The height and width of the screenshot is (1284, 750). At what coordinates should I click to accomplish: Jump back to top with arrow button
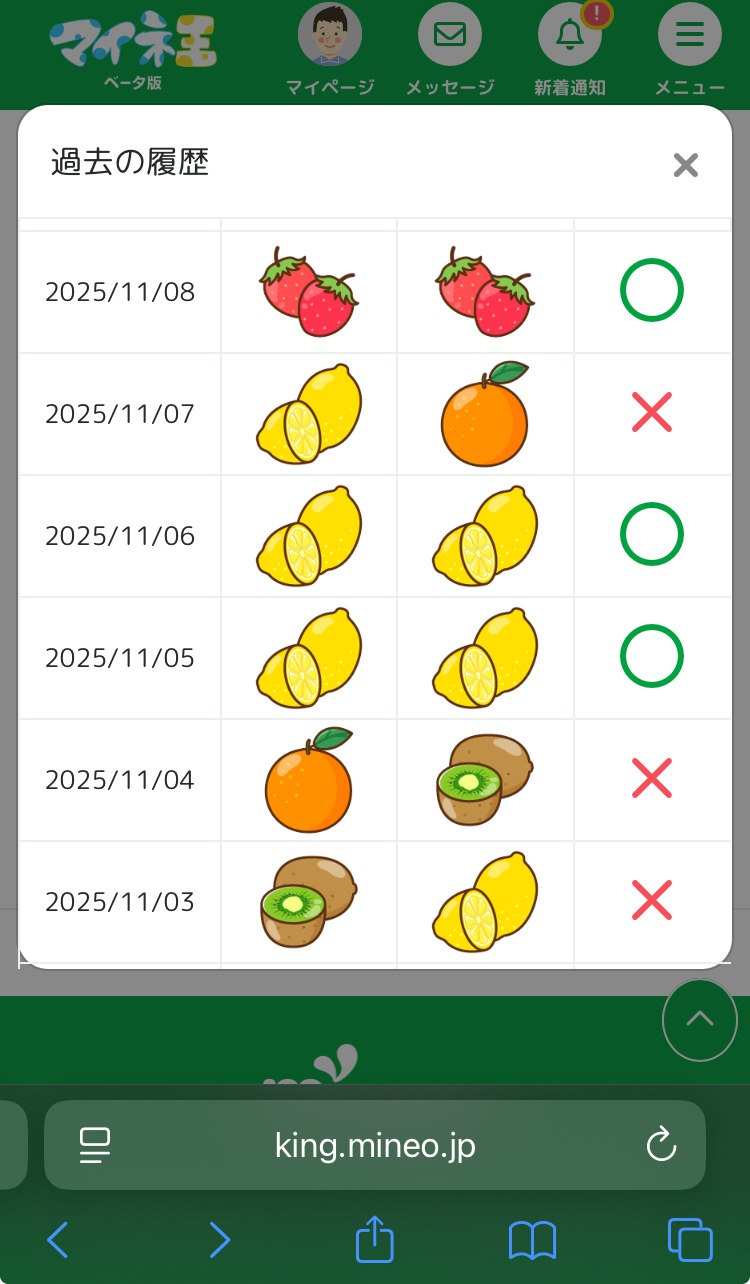699,1019
